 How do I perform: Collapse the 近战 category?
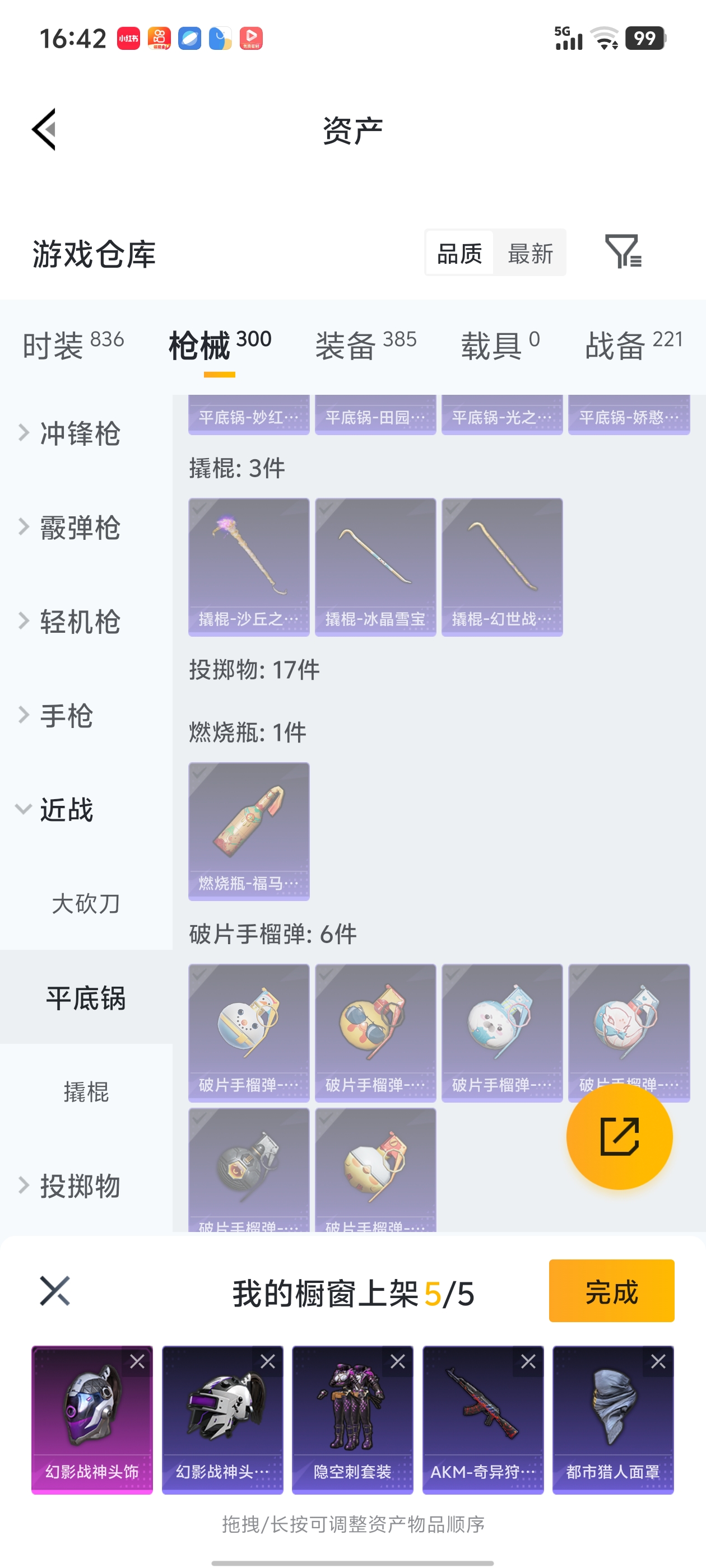66,810
